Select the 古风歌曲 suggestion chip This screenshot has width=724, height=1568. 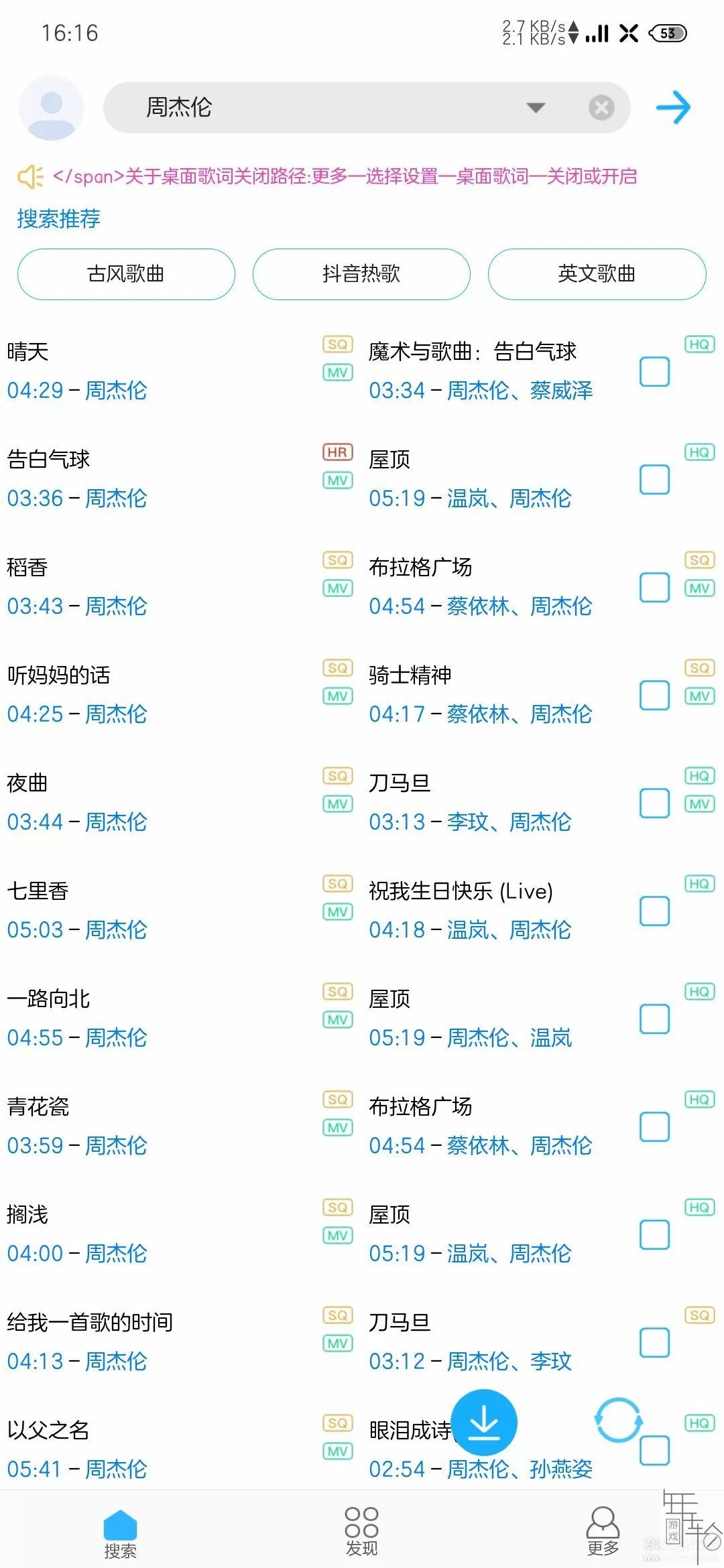126,274
